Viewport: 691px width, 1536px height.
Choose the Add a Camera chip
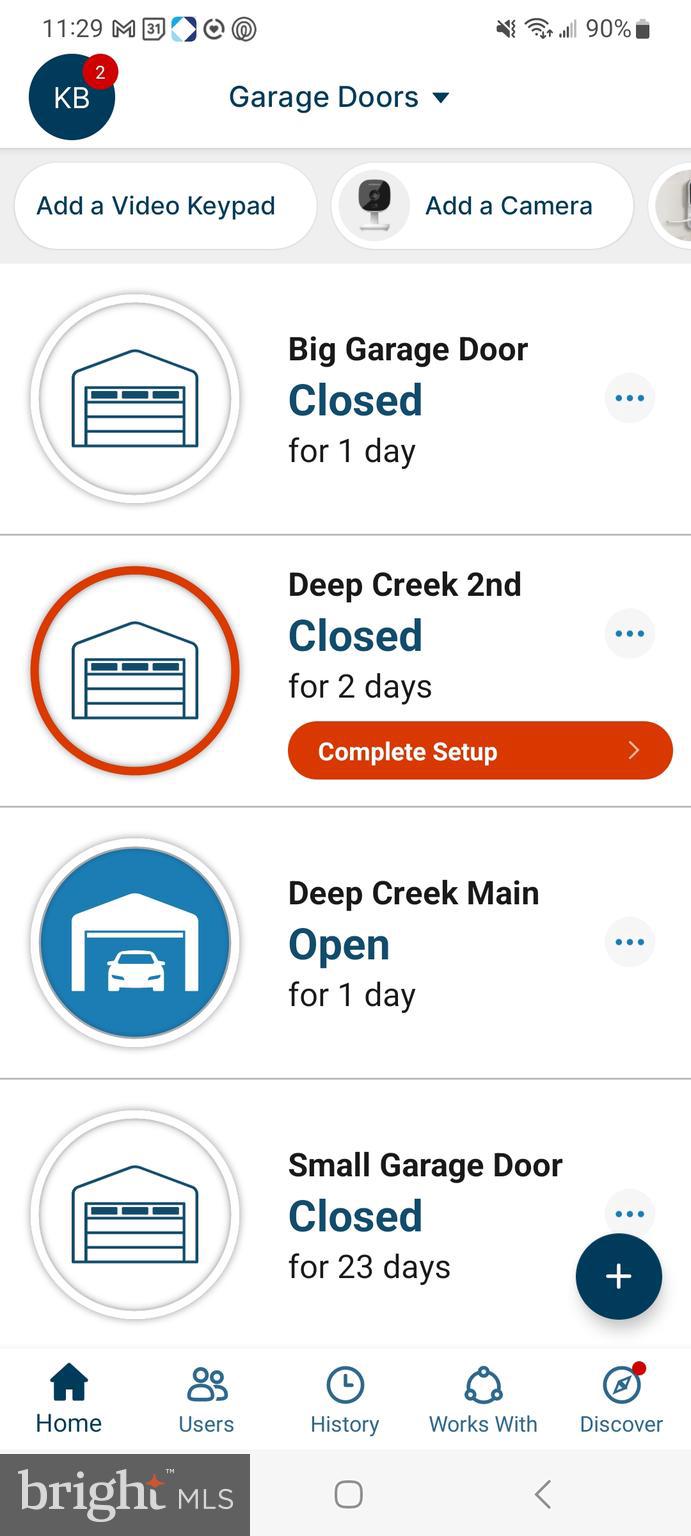[x=483, y=206]
